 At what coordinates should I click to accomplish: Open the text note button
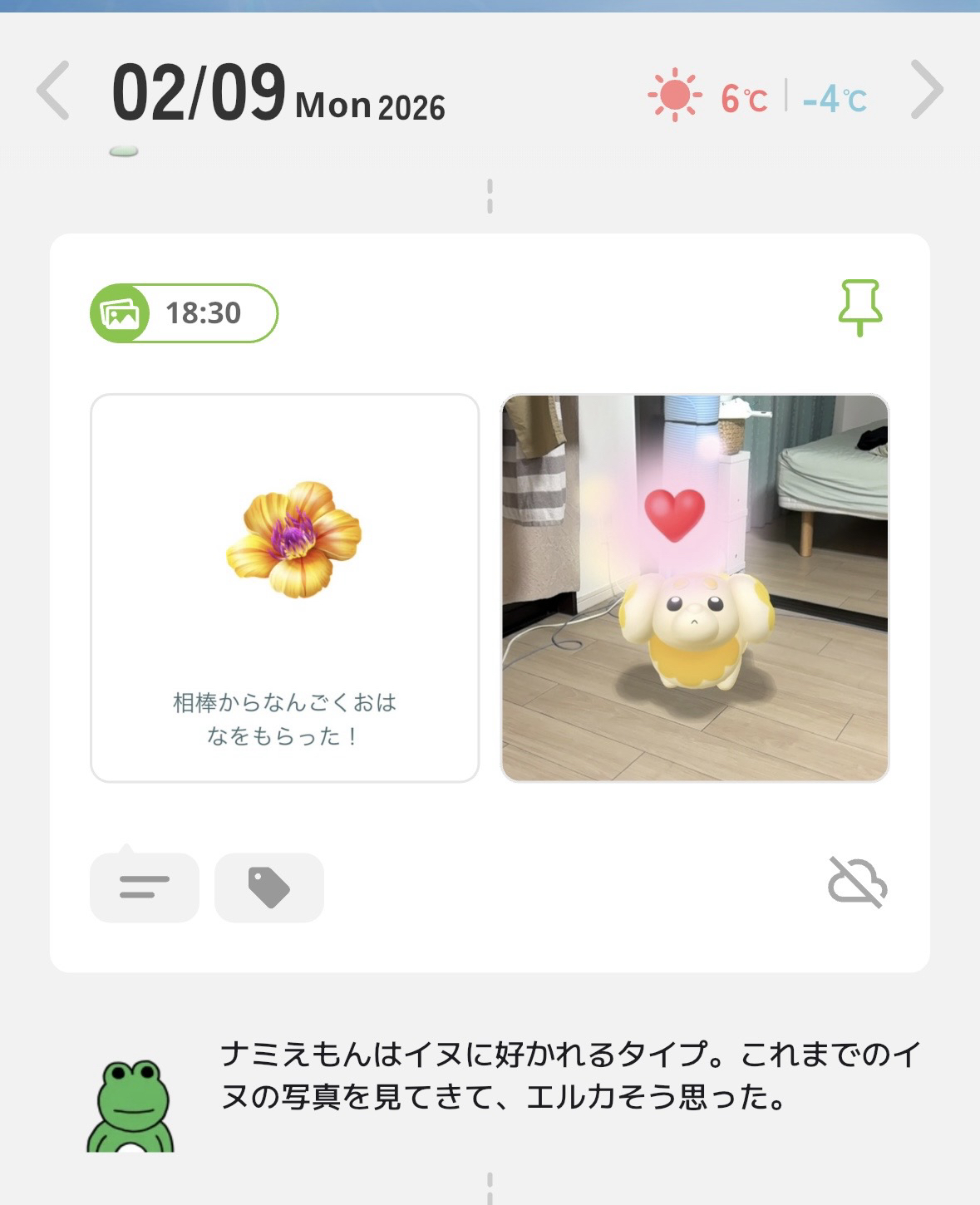coord(145,887)
